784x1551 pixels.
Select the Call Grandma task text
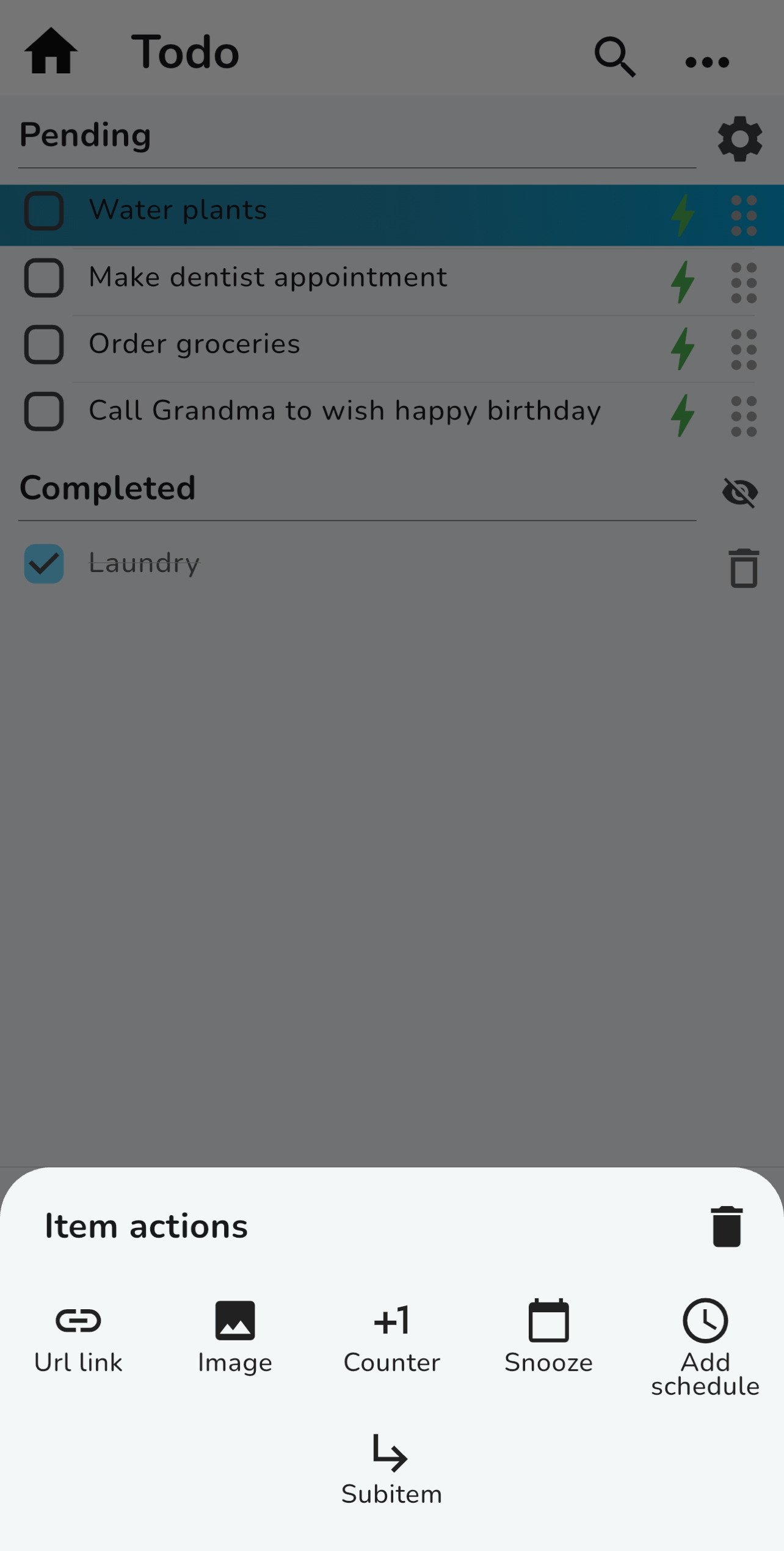[x=345, y=410]
